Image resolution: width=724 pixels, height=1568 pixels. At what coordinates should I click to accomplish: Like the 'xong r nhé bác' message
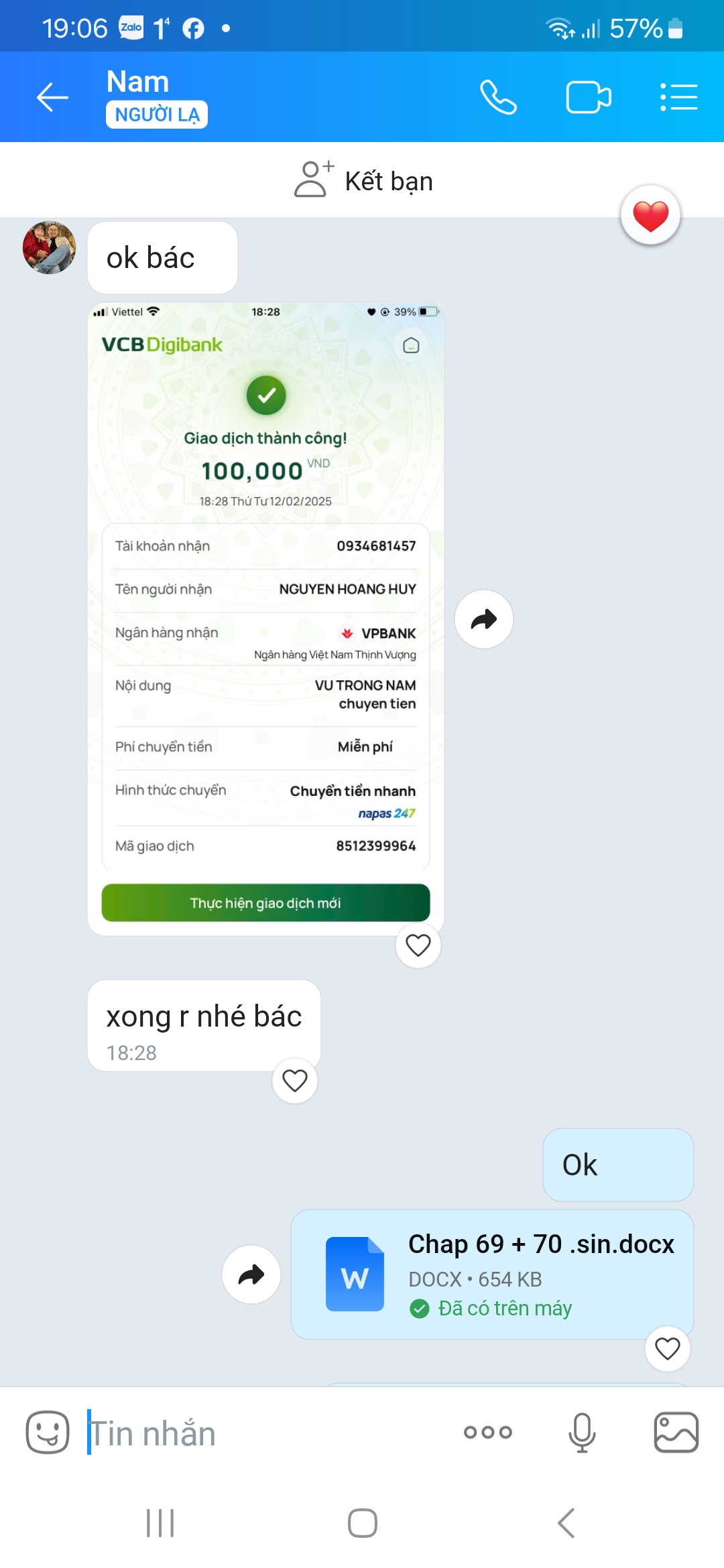(x=294, y=1080)
